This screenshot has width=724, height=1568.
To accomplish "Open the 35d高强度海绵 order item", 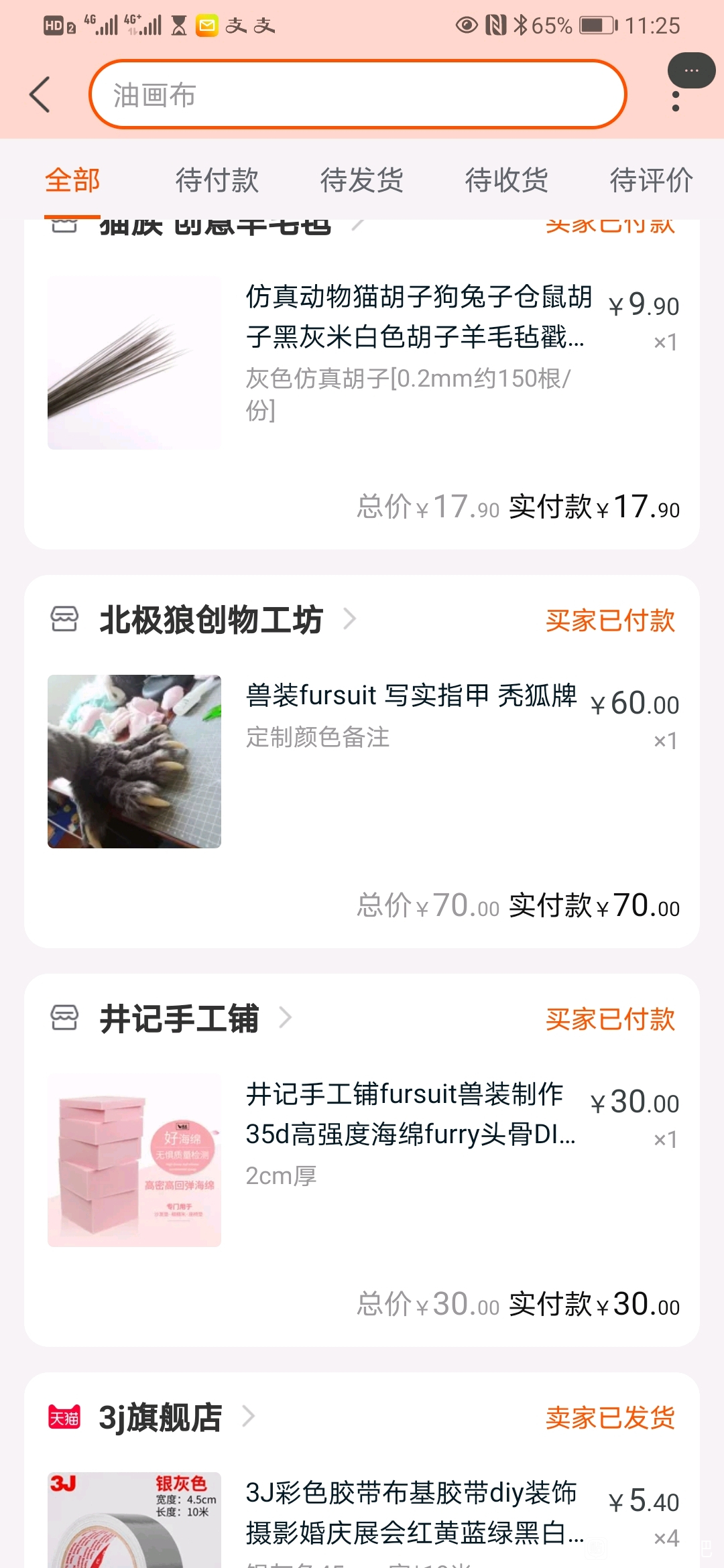I will pyautogui.click(x=409, y=1116).
